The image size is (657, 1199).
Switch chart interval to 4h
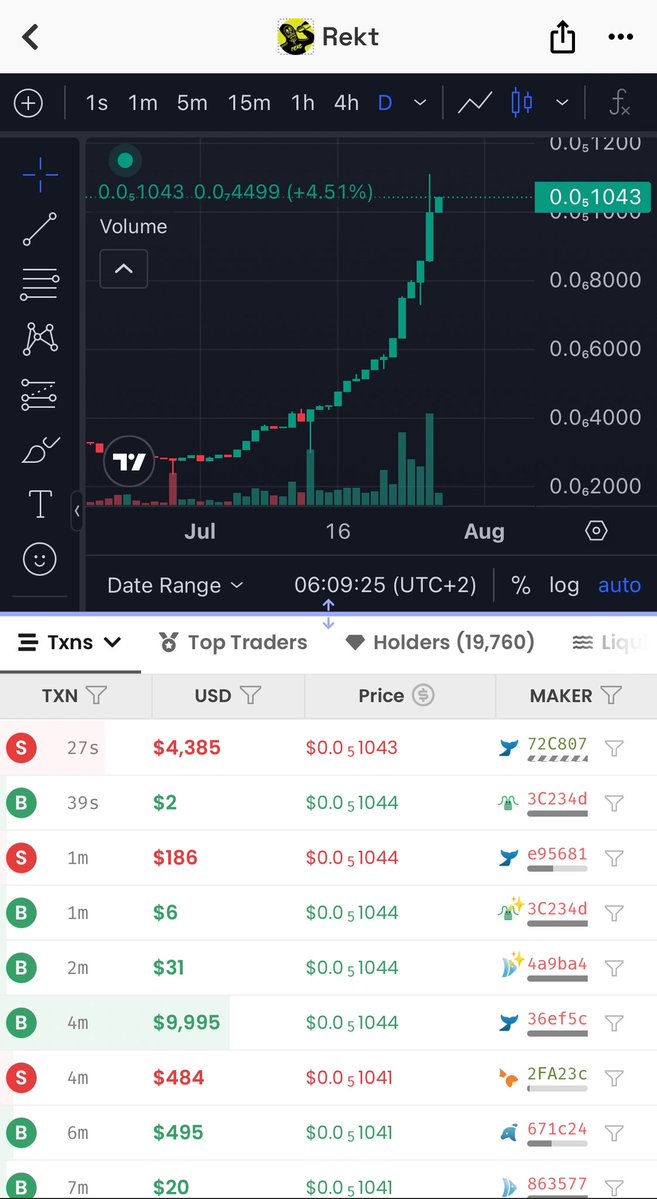346,102
